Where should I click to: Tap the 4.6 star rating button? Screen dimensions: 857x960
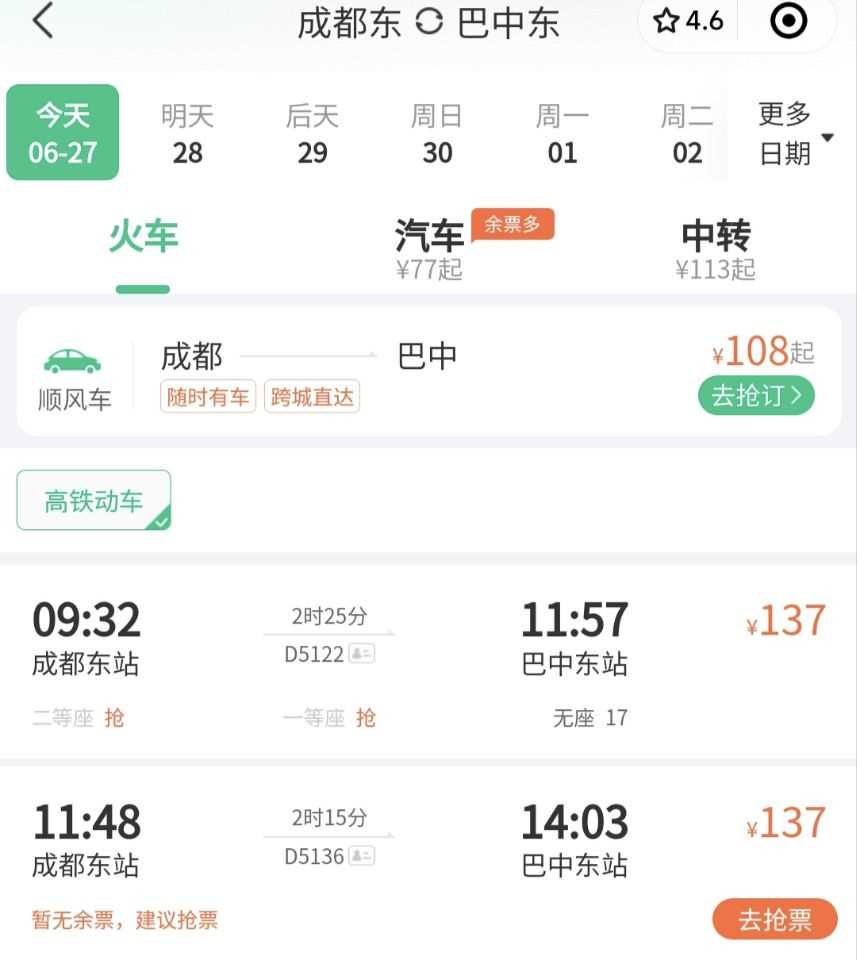point(689,21)
